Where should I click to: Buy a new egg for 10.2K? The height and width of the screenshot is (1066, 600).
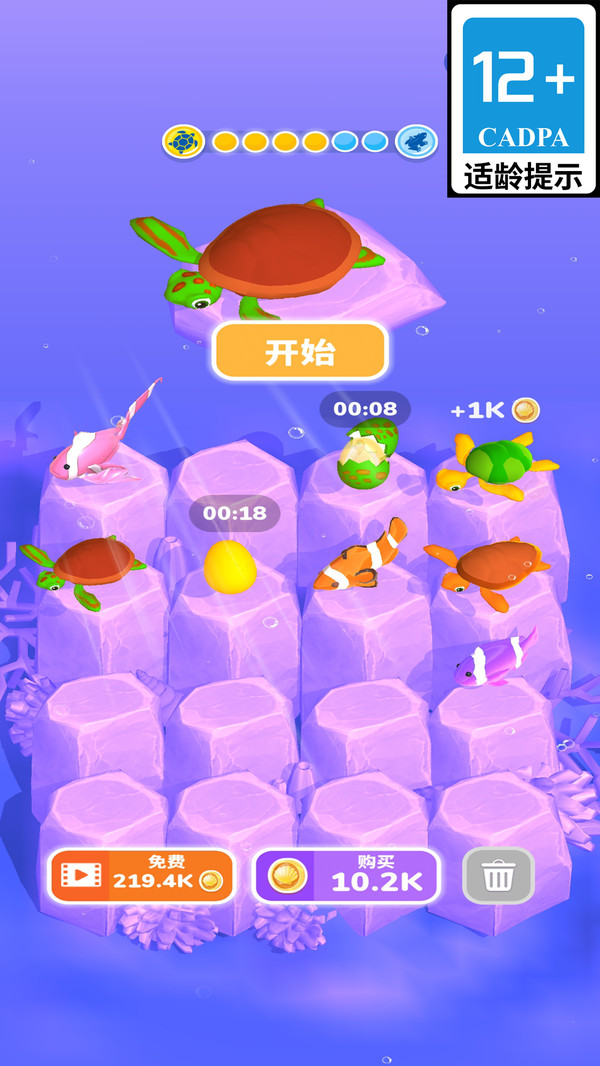[347, 876]
